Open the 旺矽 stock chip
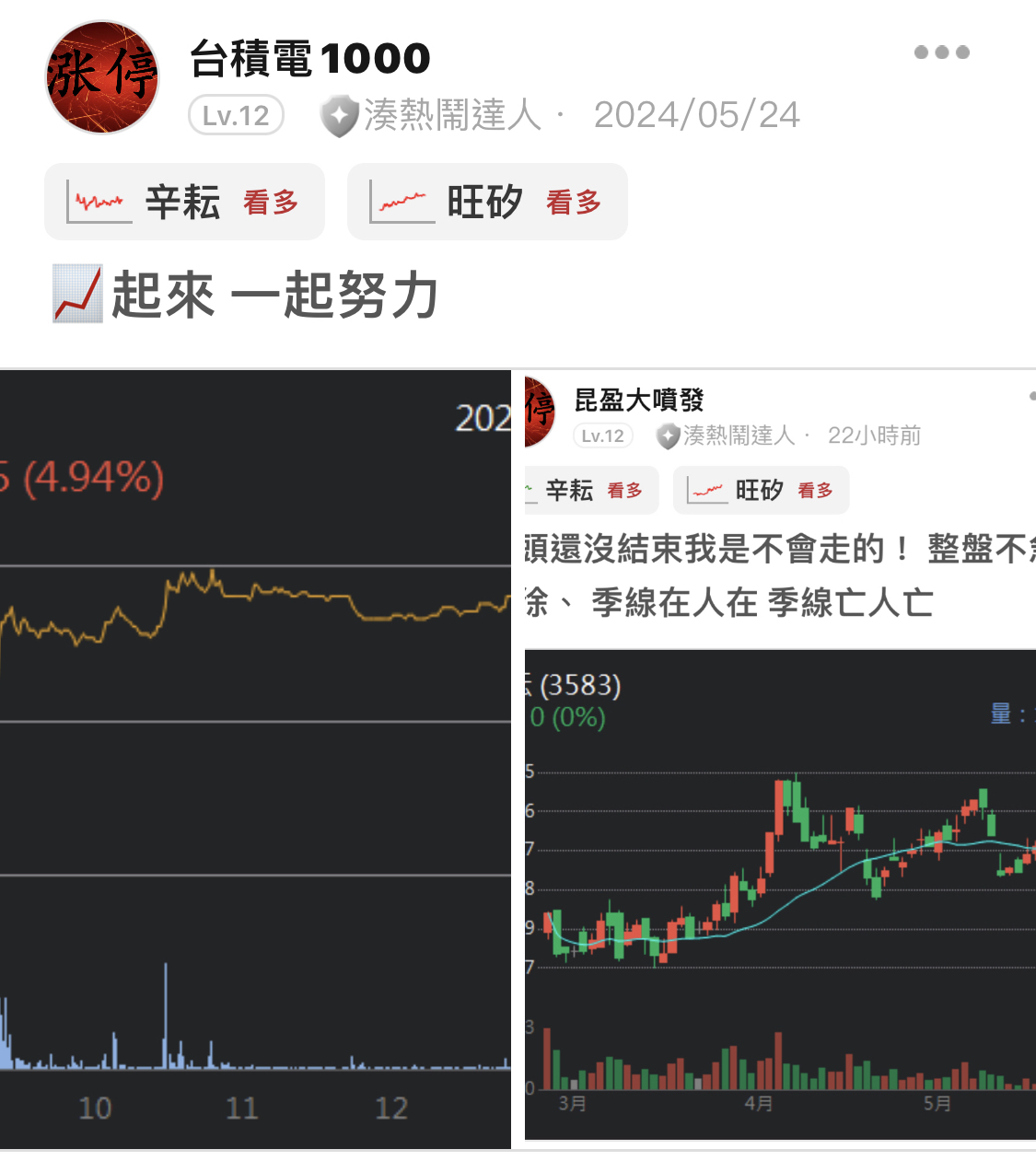The height and width of the screenshot is (1161, 1036). coord(487,202)
